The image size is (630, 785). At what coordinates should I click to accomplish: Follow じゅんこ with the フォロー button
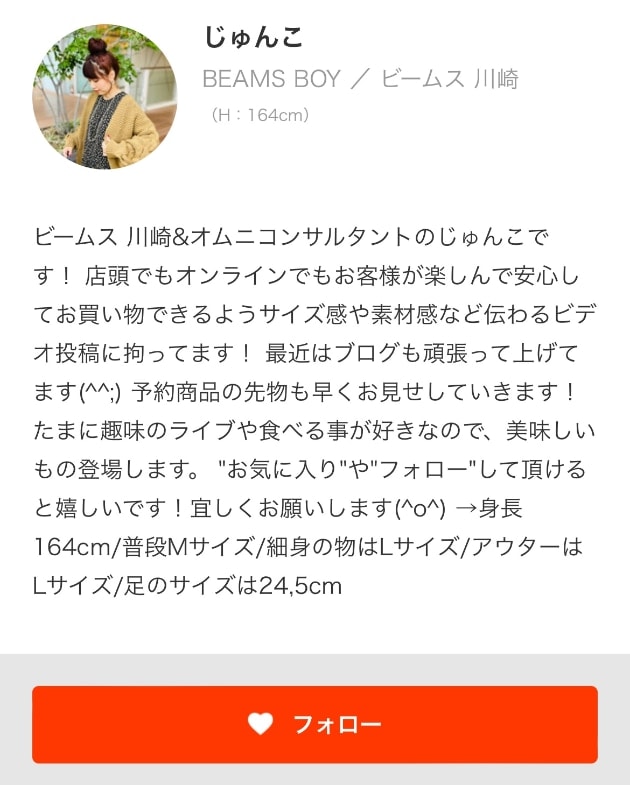(x=314, y=724)
